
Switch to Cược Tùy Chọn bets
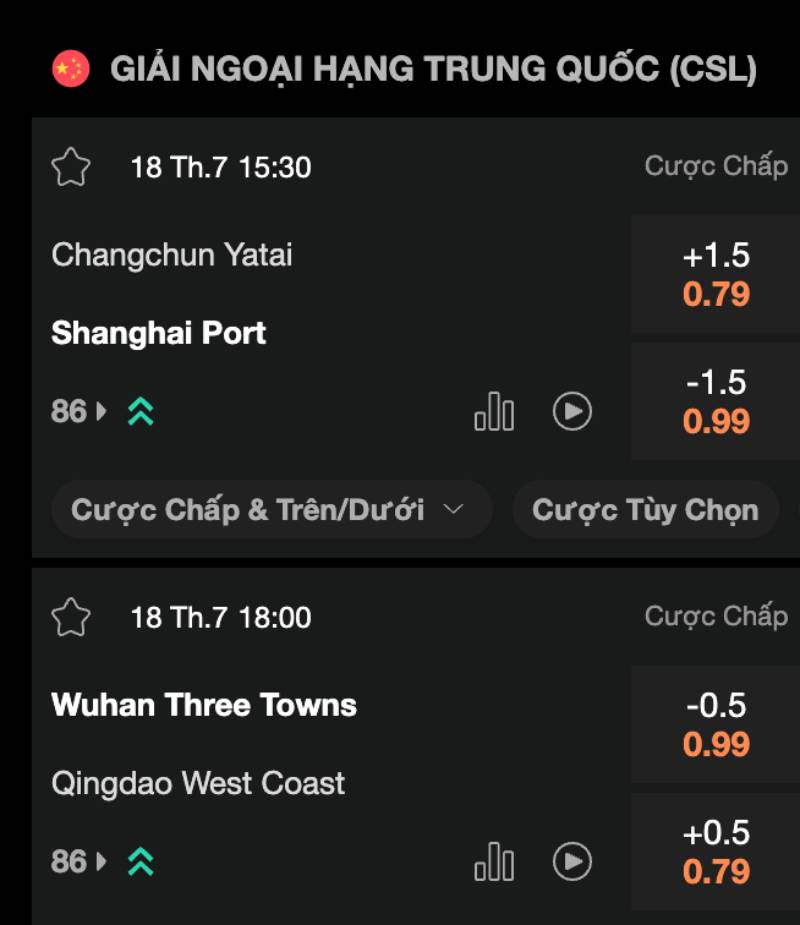[x=645, y=510]
